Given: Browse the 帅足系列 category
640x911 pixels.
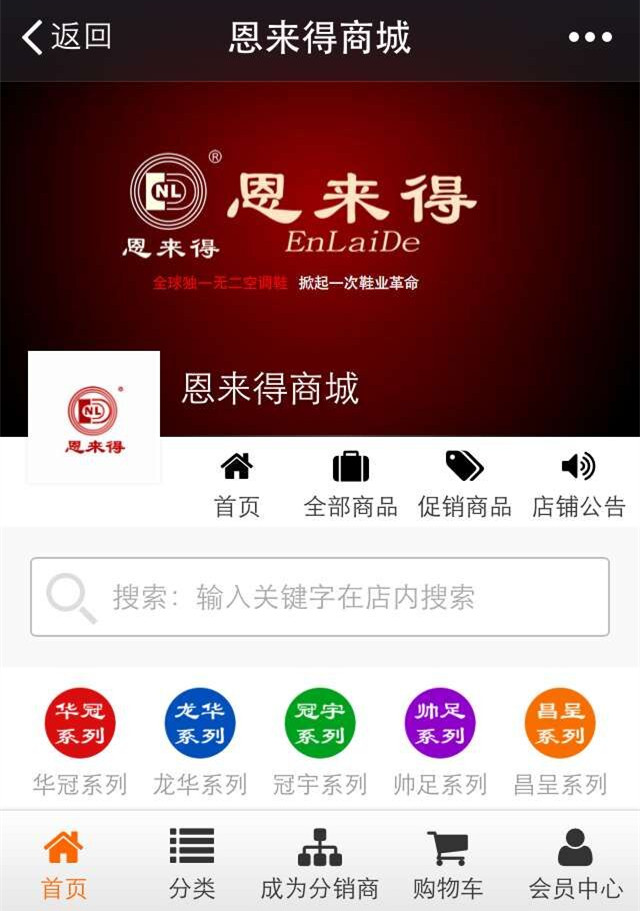Looking at the screenshot, I should [x=440, y=740].
